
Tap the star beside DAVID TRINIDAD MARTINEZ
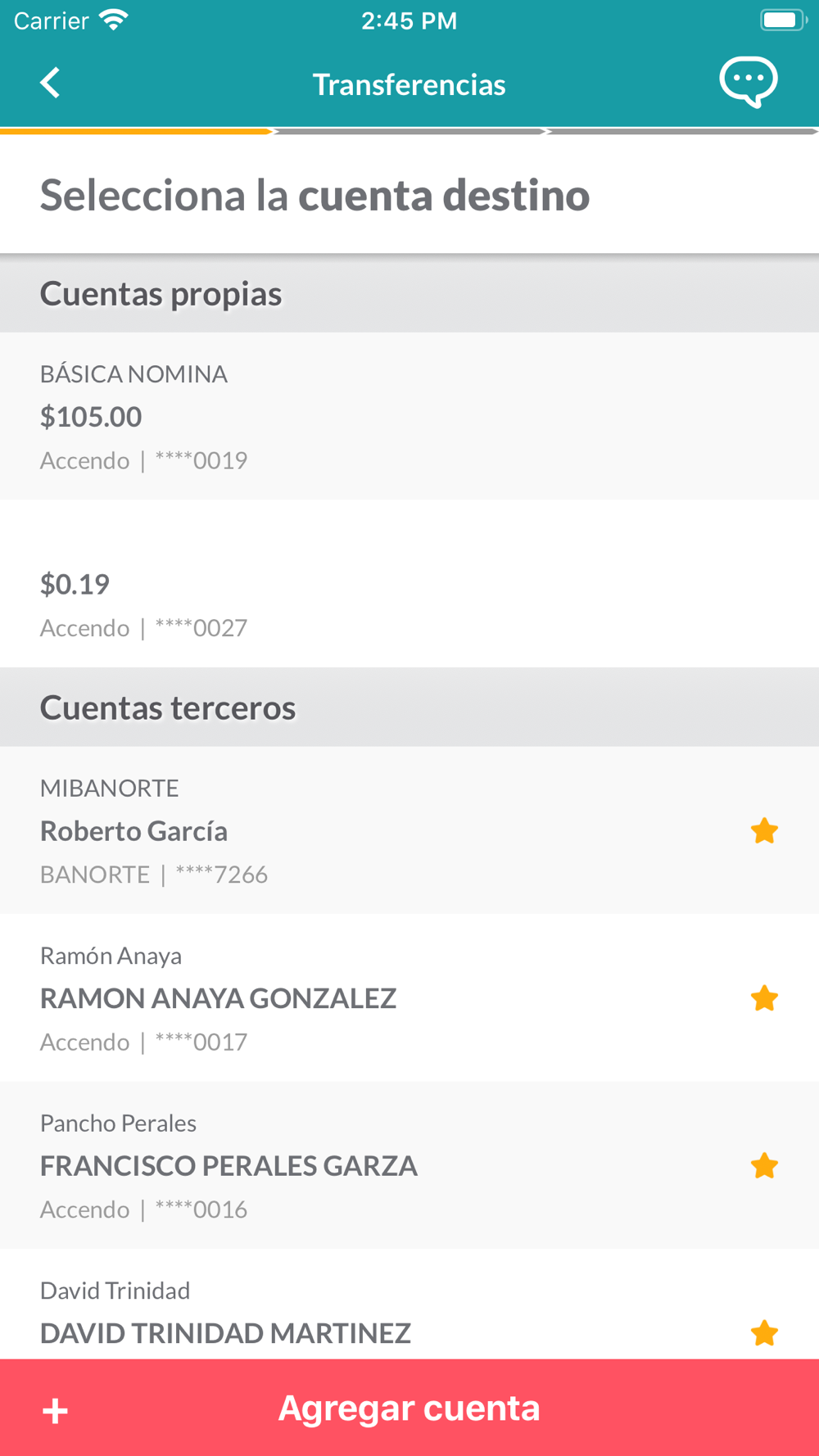(764, 1333)
